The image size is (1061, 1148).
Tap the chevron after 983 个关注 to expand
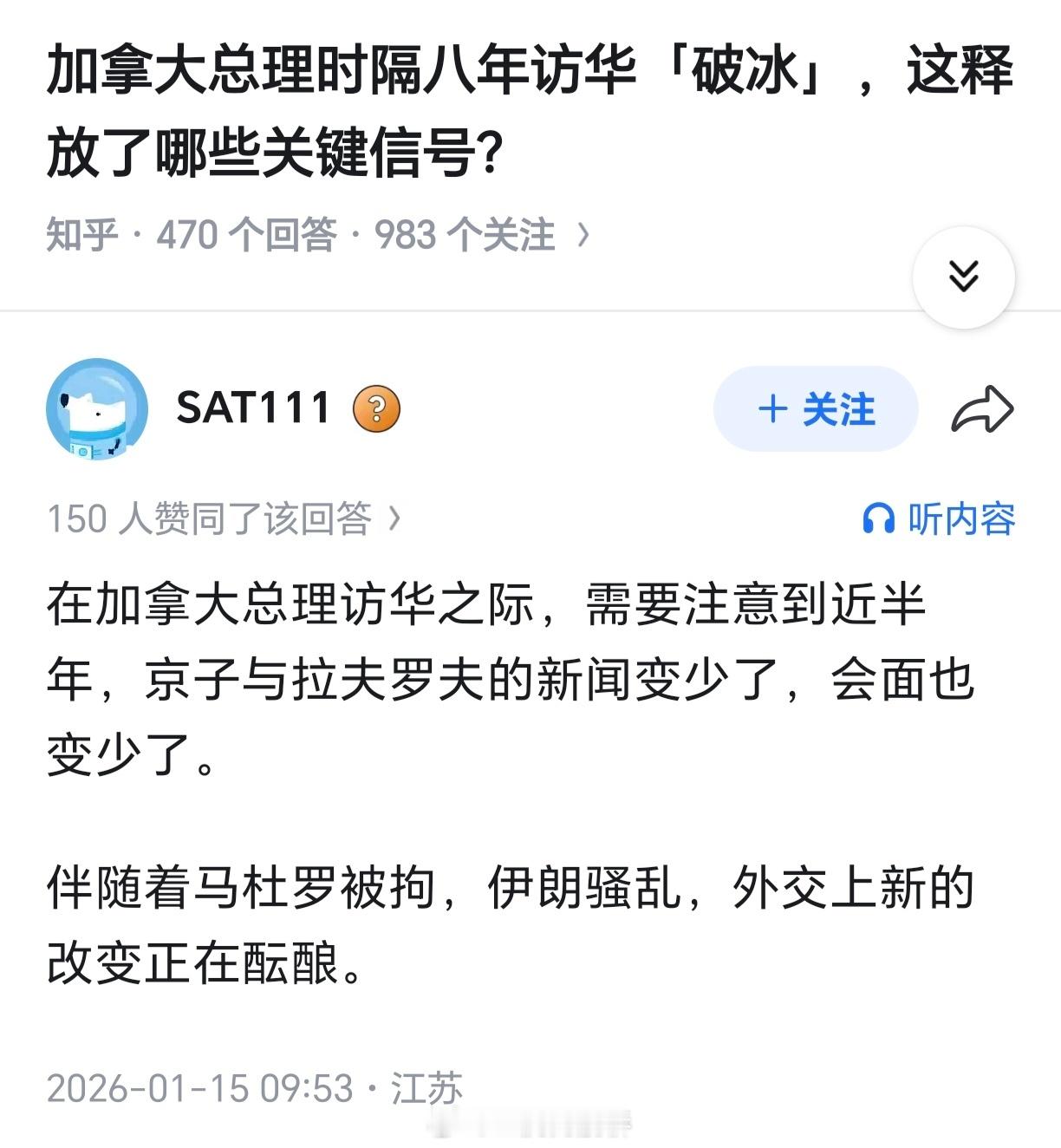(583, 236)
